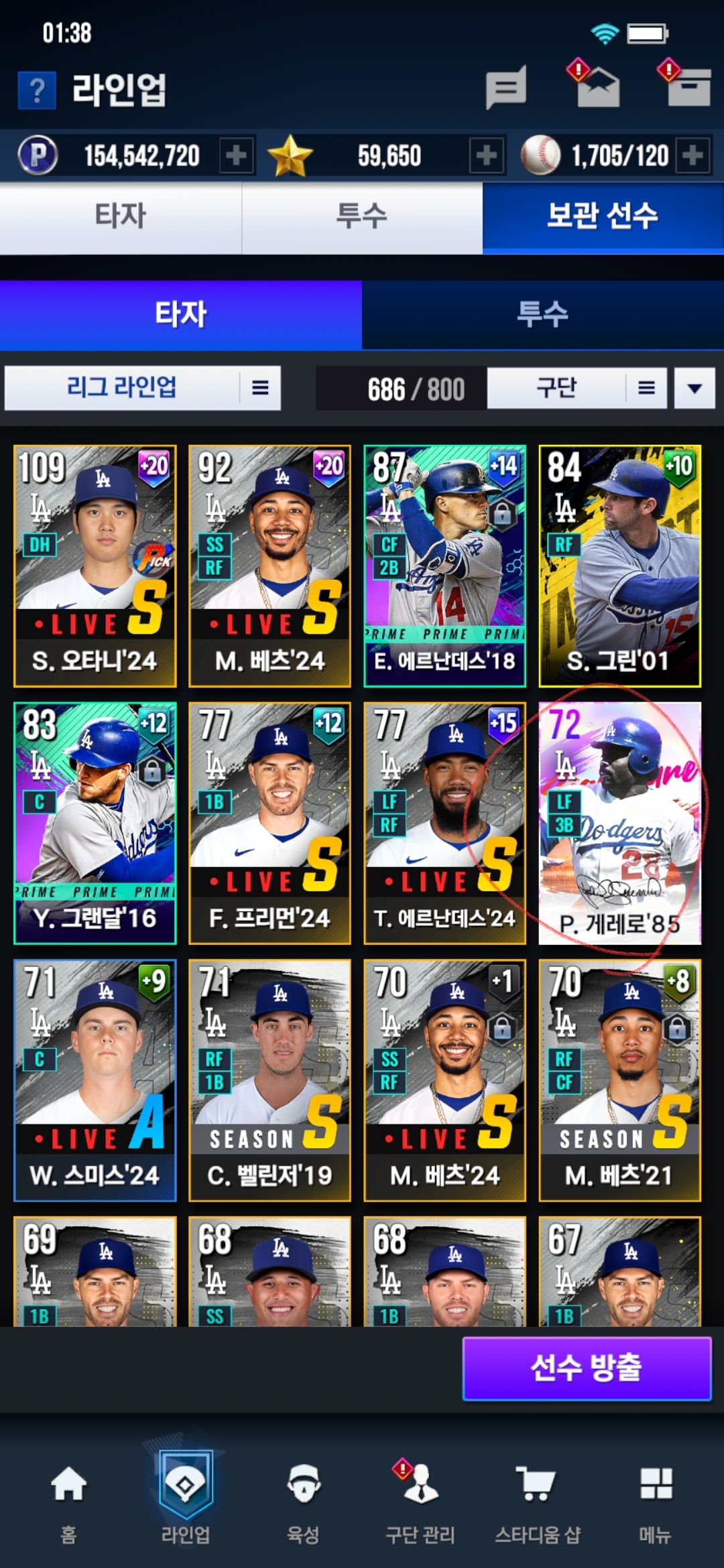Viewport: 724px width, 1568px height.
Task: Select the W. 스미스'24 card
Action: click(95, 1080)
